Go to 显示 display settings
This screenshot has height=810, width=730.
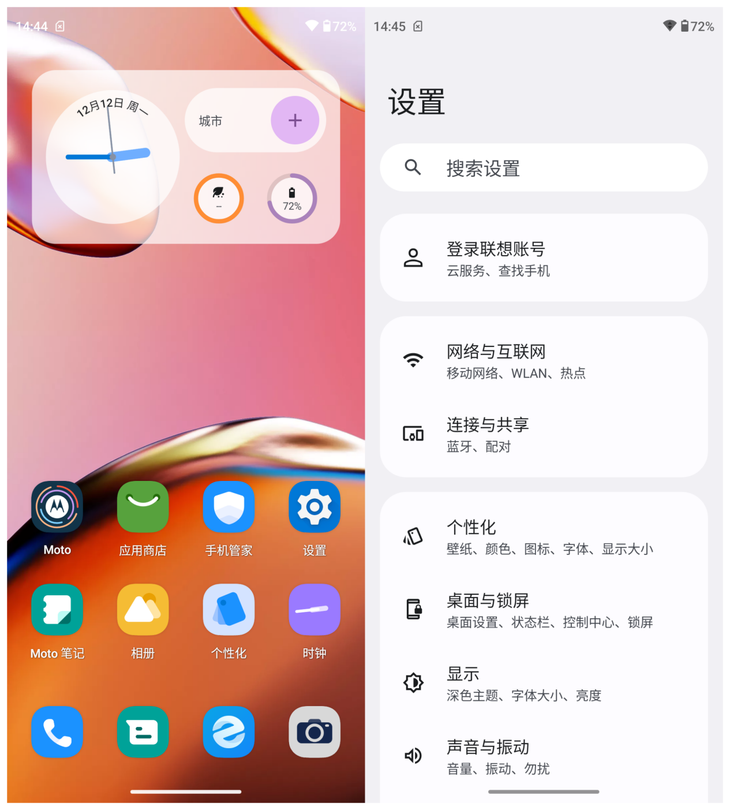(543, 683)
